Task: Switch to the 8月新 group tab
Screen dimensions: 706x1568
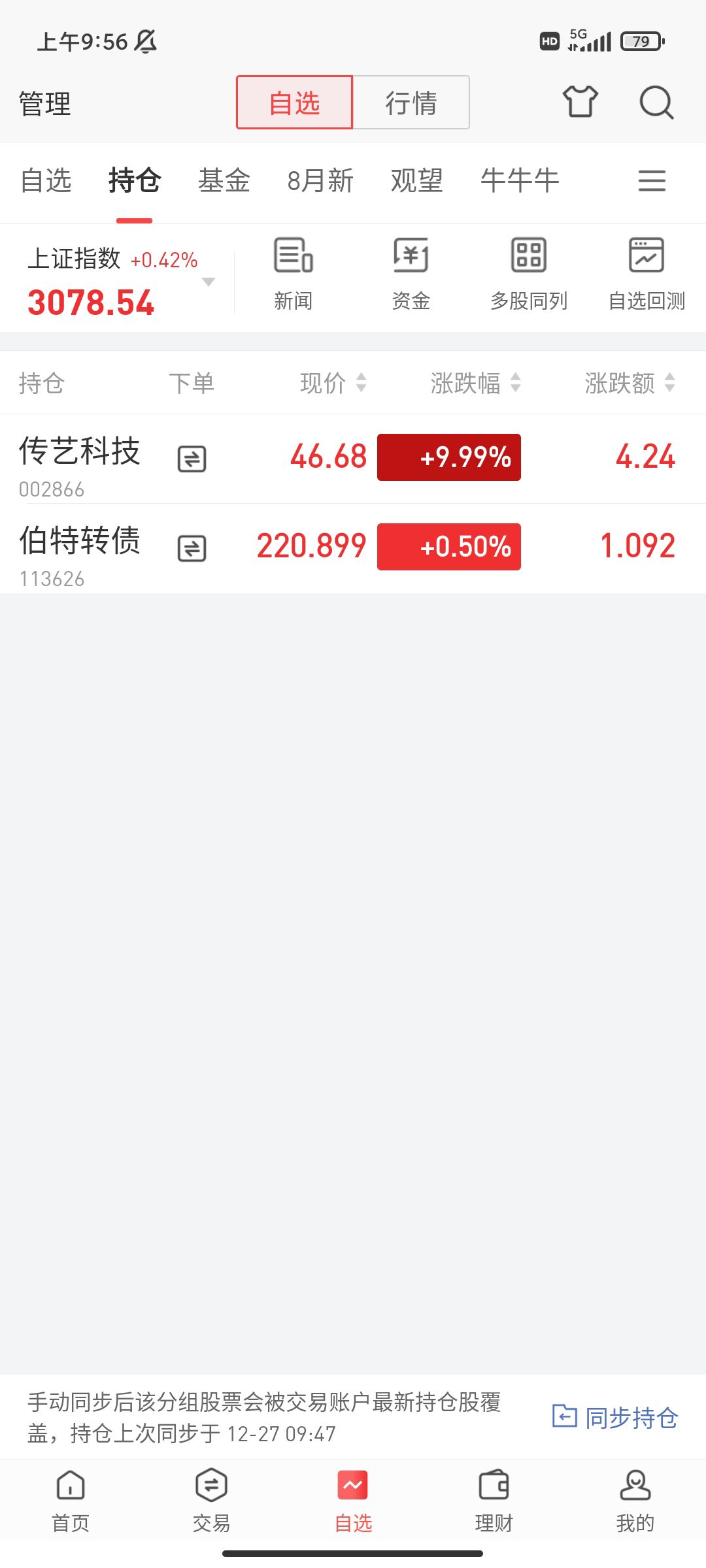Action: [320, 181]
